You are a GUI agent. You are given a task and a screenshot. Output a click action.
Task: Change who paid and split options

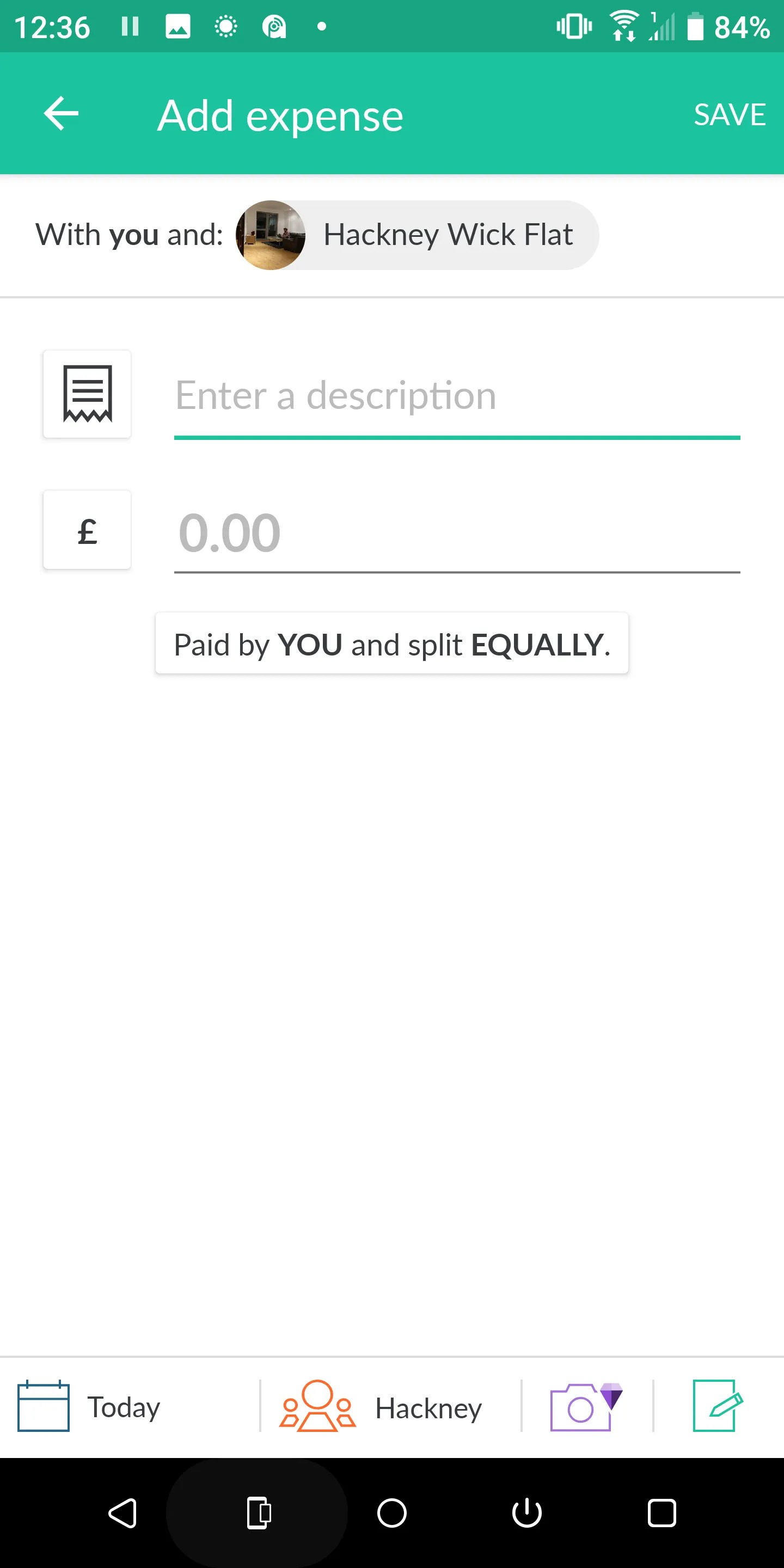pos(391,644)
